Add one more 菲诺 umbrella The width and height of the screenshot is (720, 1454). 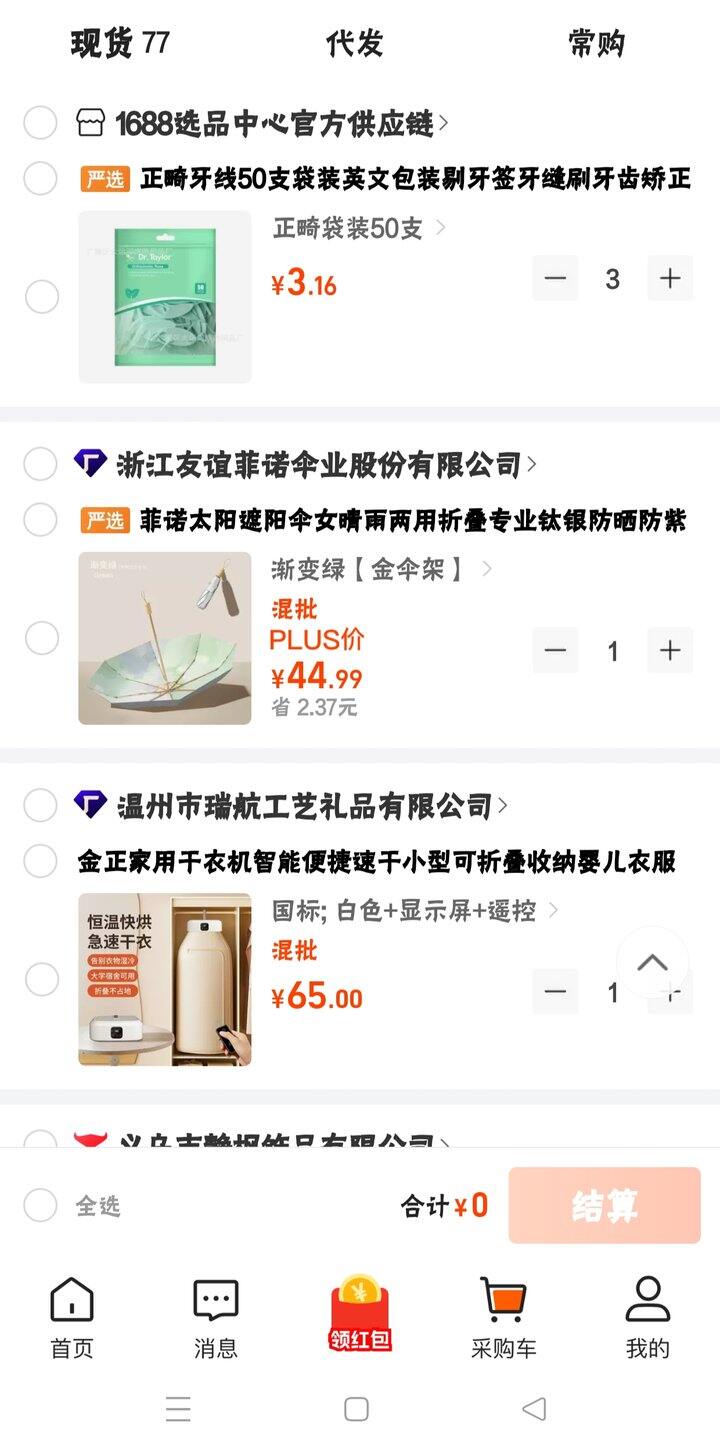[x=670, y=651]
